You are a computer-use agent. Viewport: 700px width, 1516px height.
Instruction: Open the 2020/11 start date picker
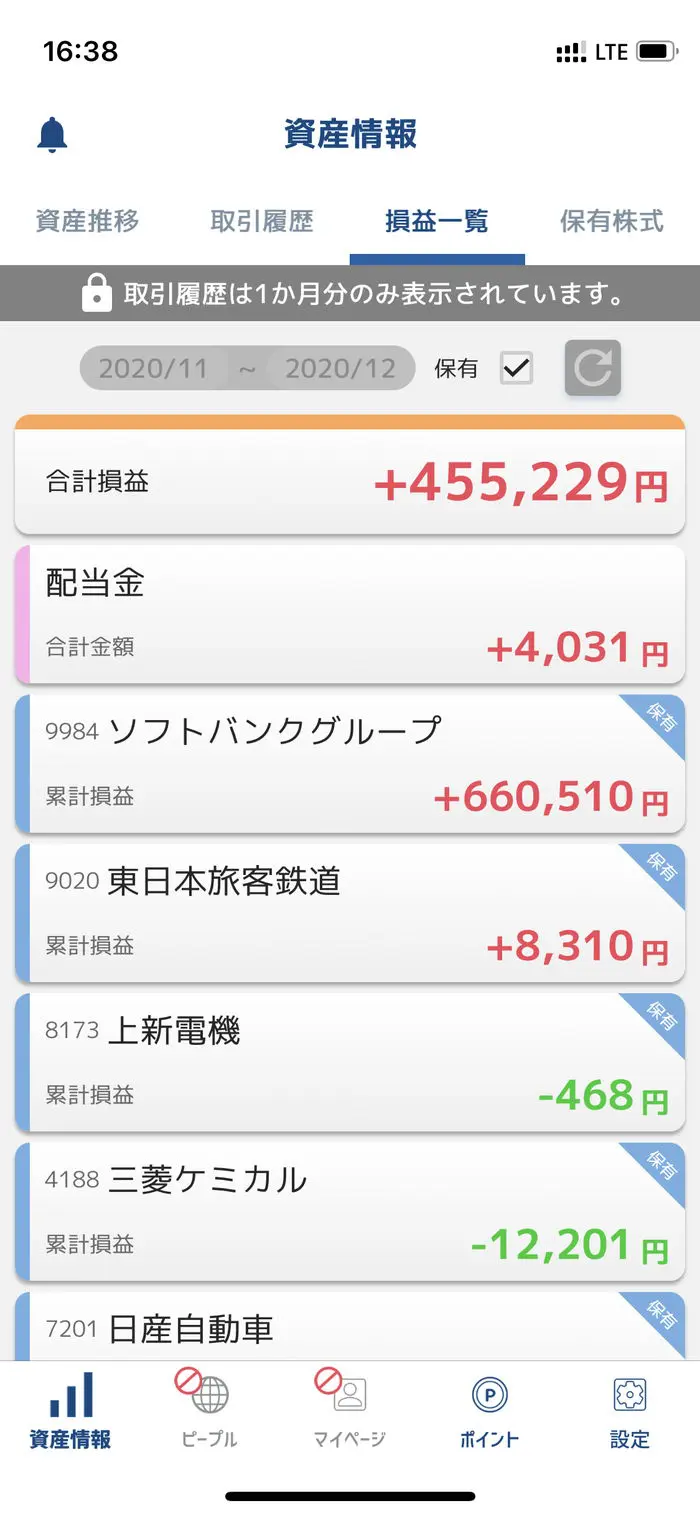point(154,368)
